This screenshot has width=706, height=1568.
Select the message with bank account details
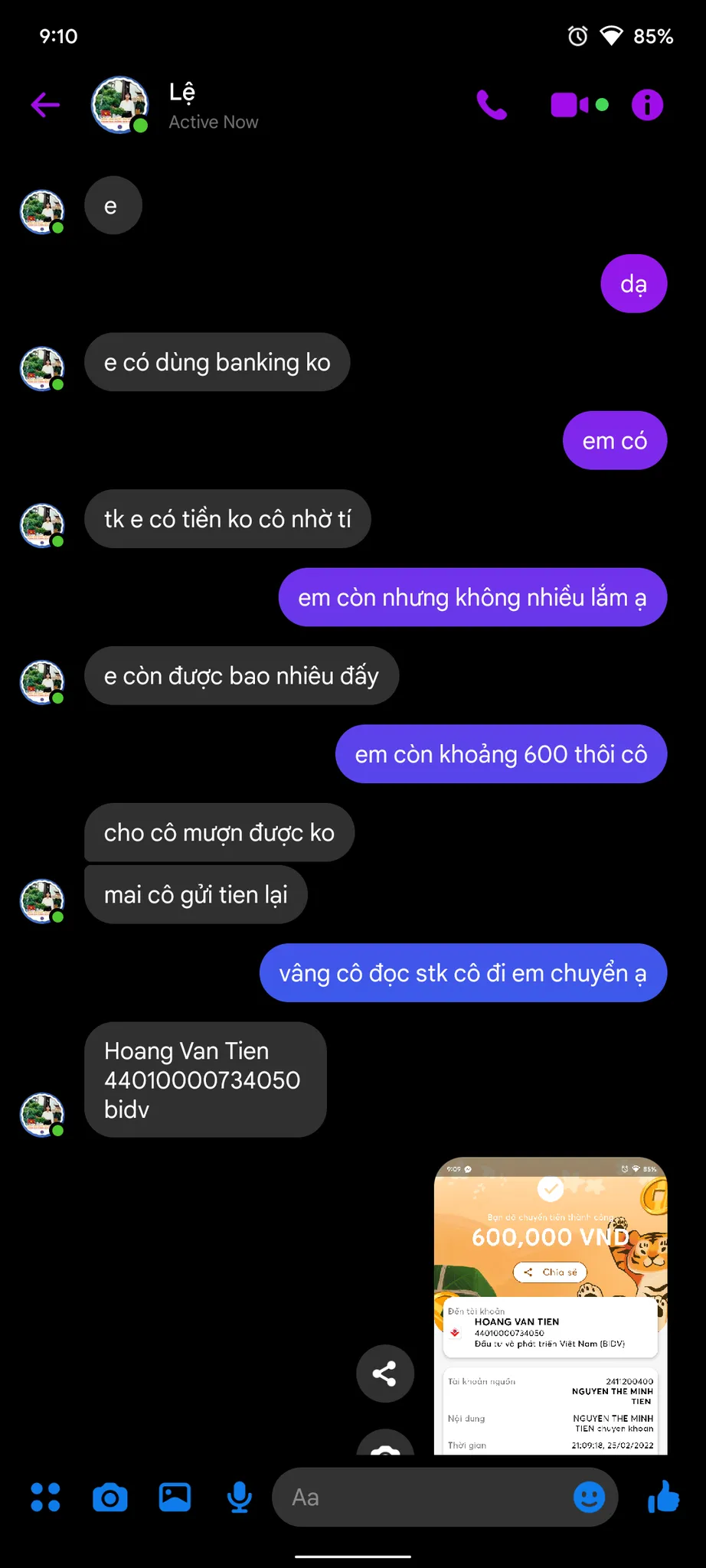(x=204, y=1080)
